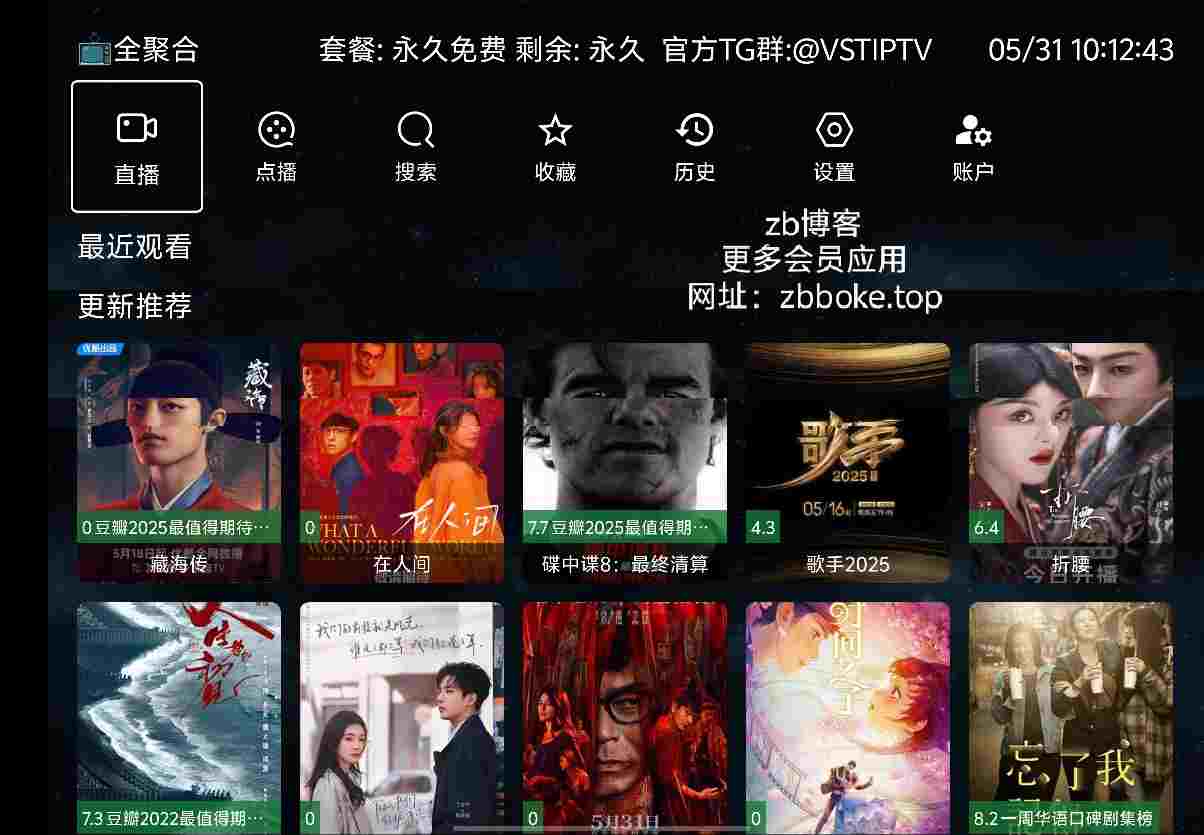Select the card tagged 一周华语口碑剧集榜

click(x=1071, y=718)
